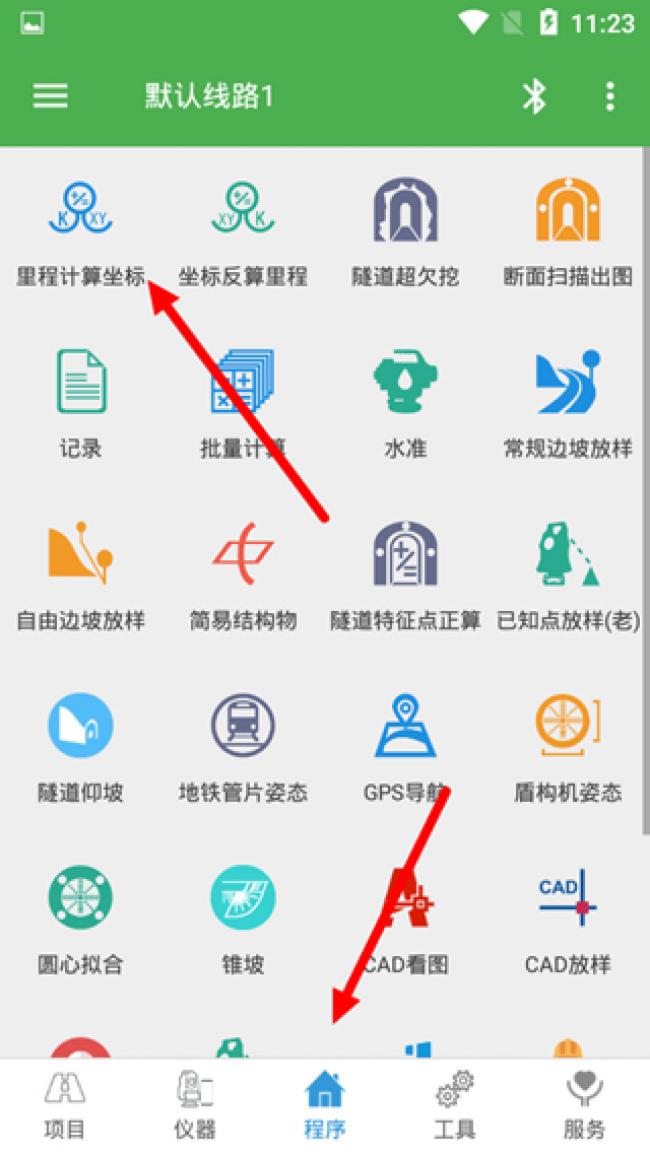
Task: Open CAD放样 tool
Action: [x=567, y=917]
